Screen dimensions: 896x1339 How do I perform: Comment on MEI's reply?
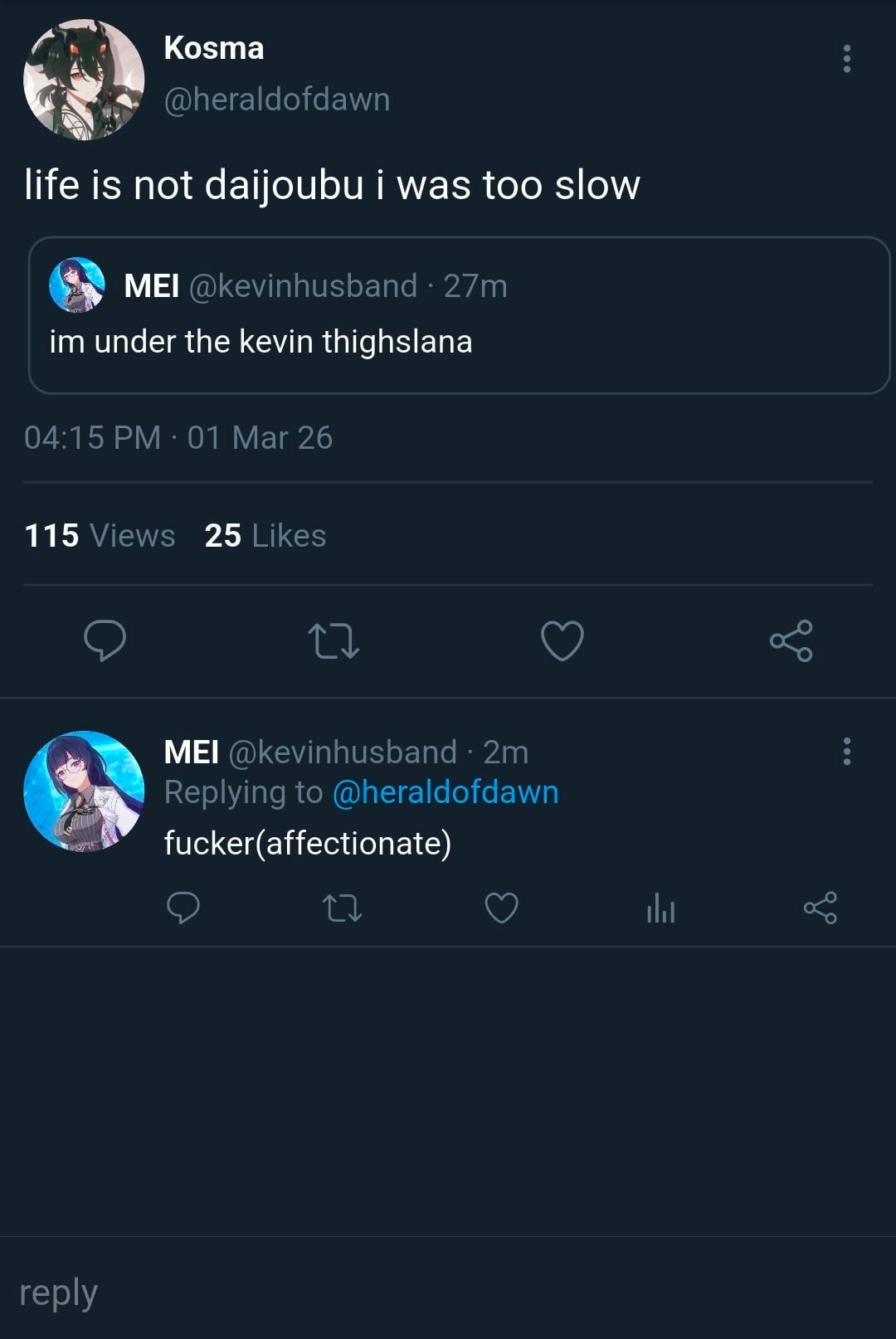(x=183, y=908)
